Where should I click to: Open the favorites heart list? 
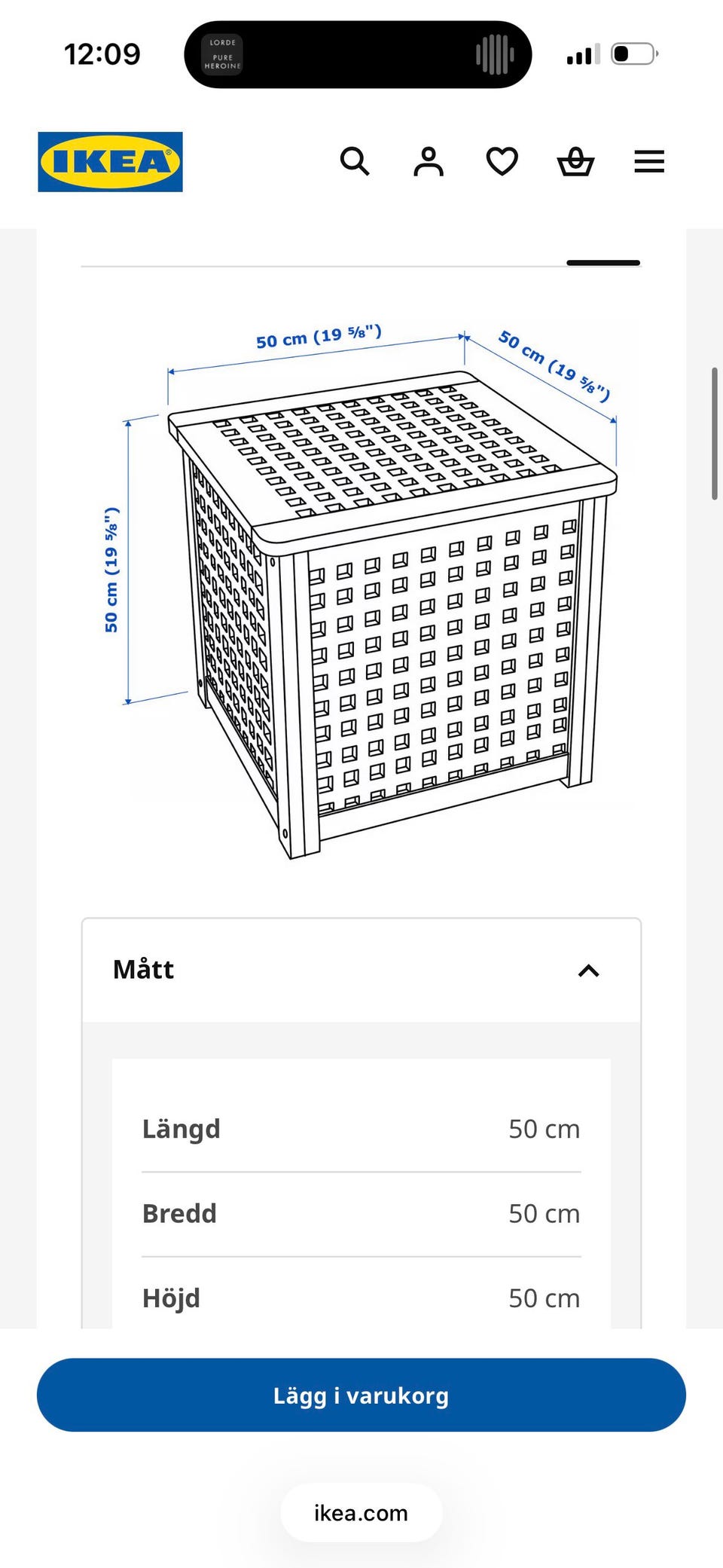click(x=502, y=161)
